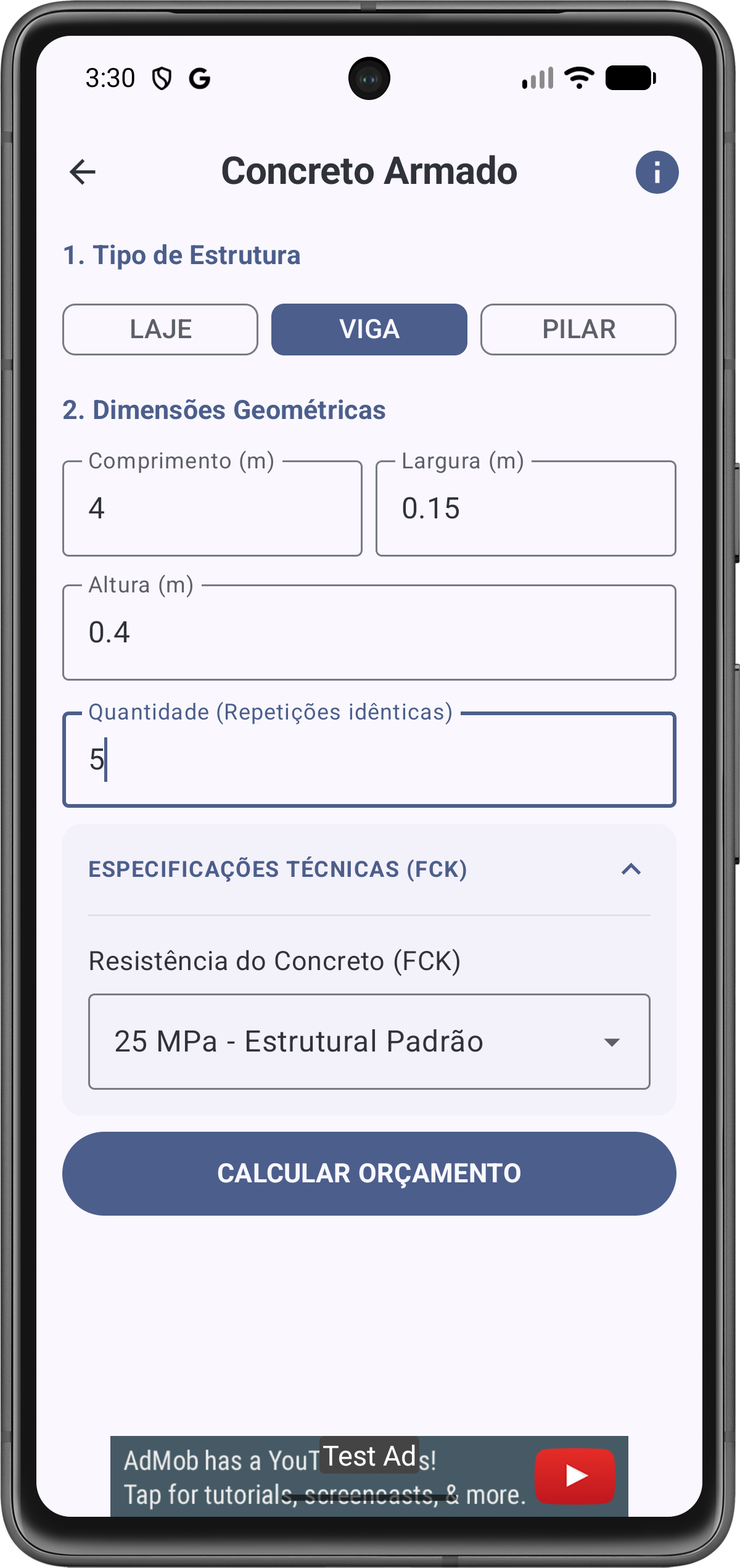This screenshot has width=740, height=1568.
Task: Tap the signal strength indicator in the status bar
Action: click(x=538, y=78)
